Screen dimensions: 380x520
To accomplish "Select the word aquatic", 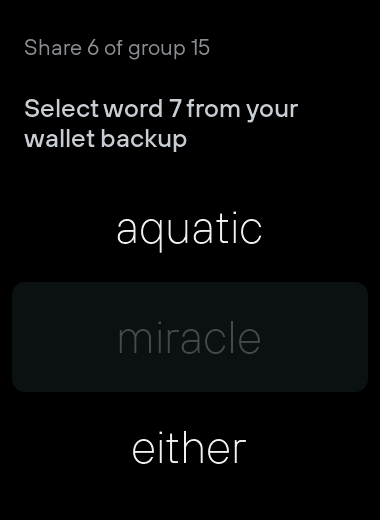I will click(189, 229).
